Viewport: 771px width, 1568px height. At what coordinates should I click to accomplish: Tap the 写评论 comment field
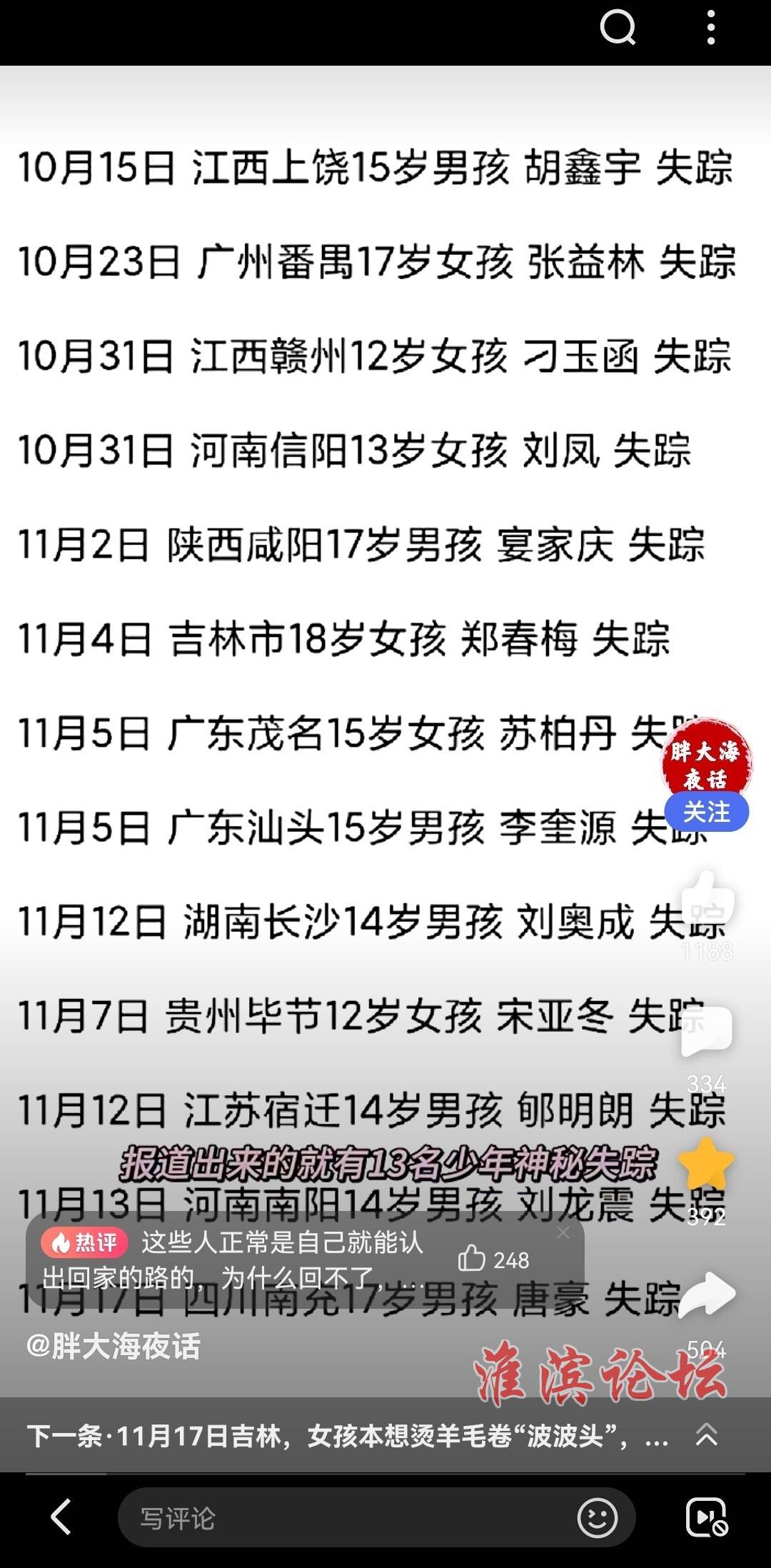(343, 1518)
